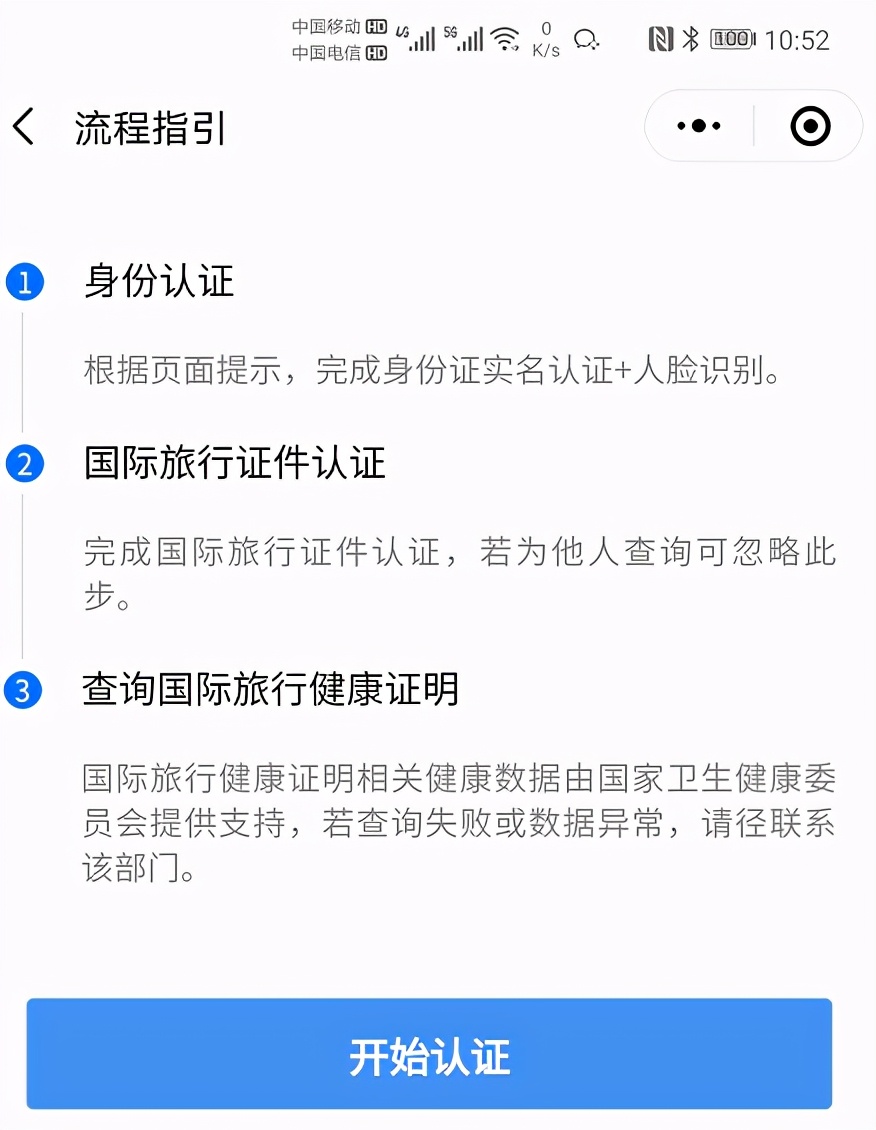
Task: Tap the mini program close capsule circle
Action: pos(810,126)
